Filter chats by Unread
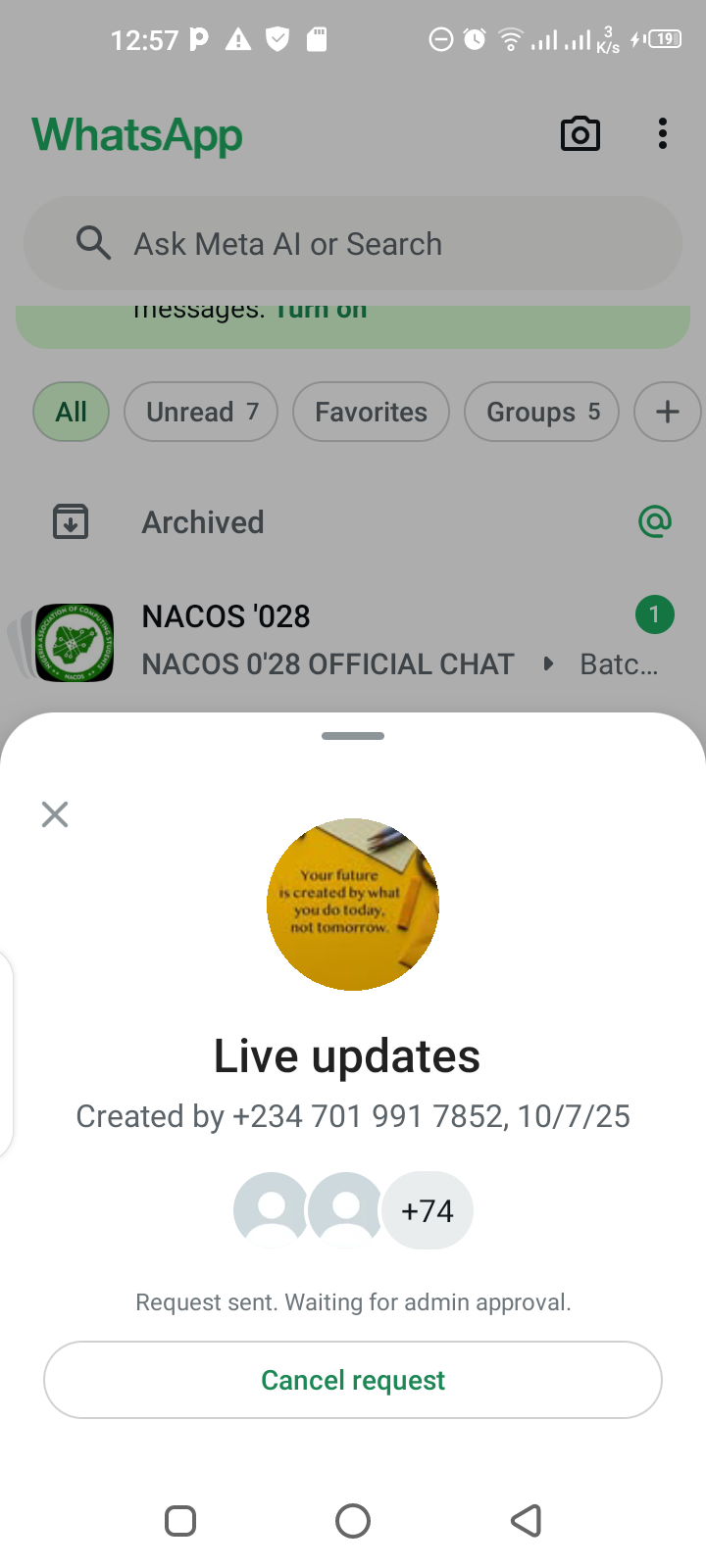706x1568 pixels. [201, 412]
